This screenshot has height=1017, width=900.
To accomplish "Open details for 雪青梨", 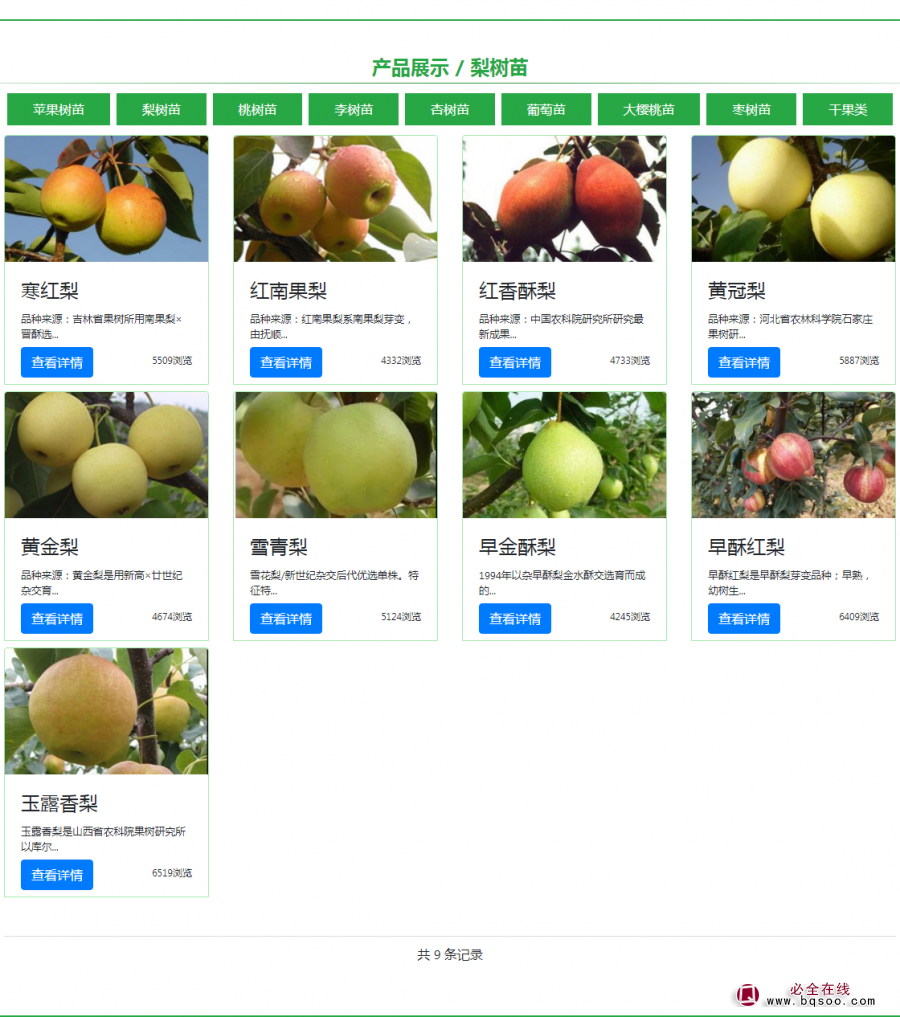I will [286, 618].
